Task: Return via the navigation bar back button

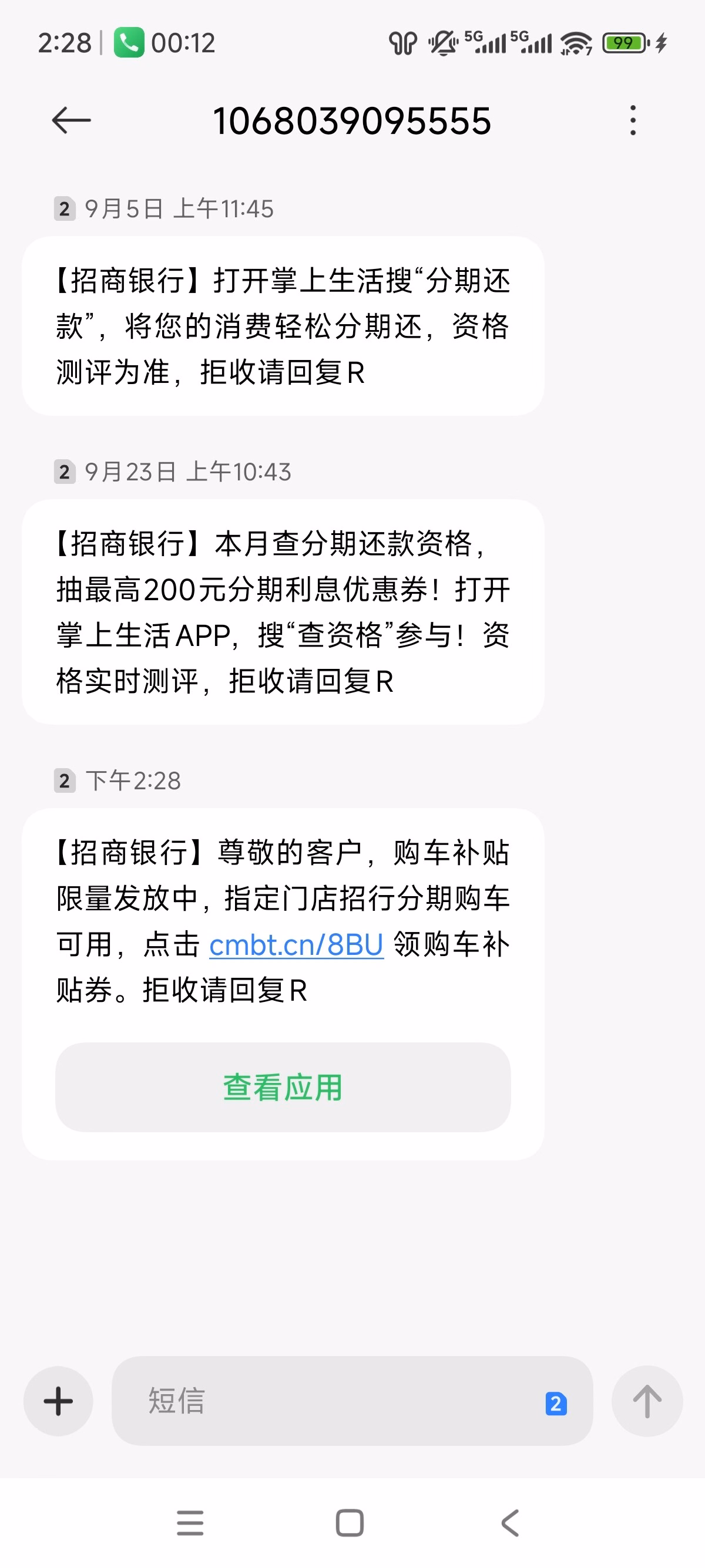Action: [x=510, y=1523]
